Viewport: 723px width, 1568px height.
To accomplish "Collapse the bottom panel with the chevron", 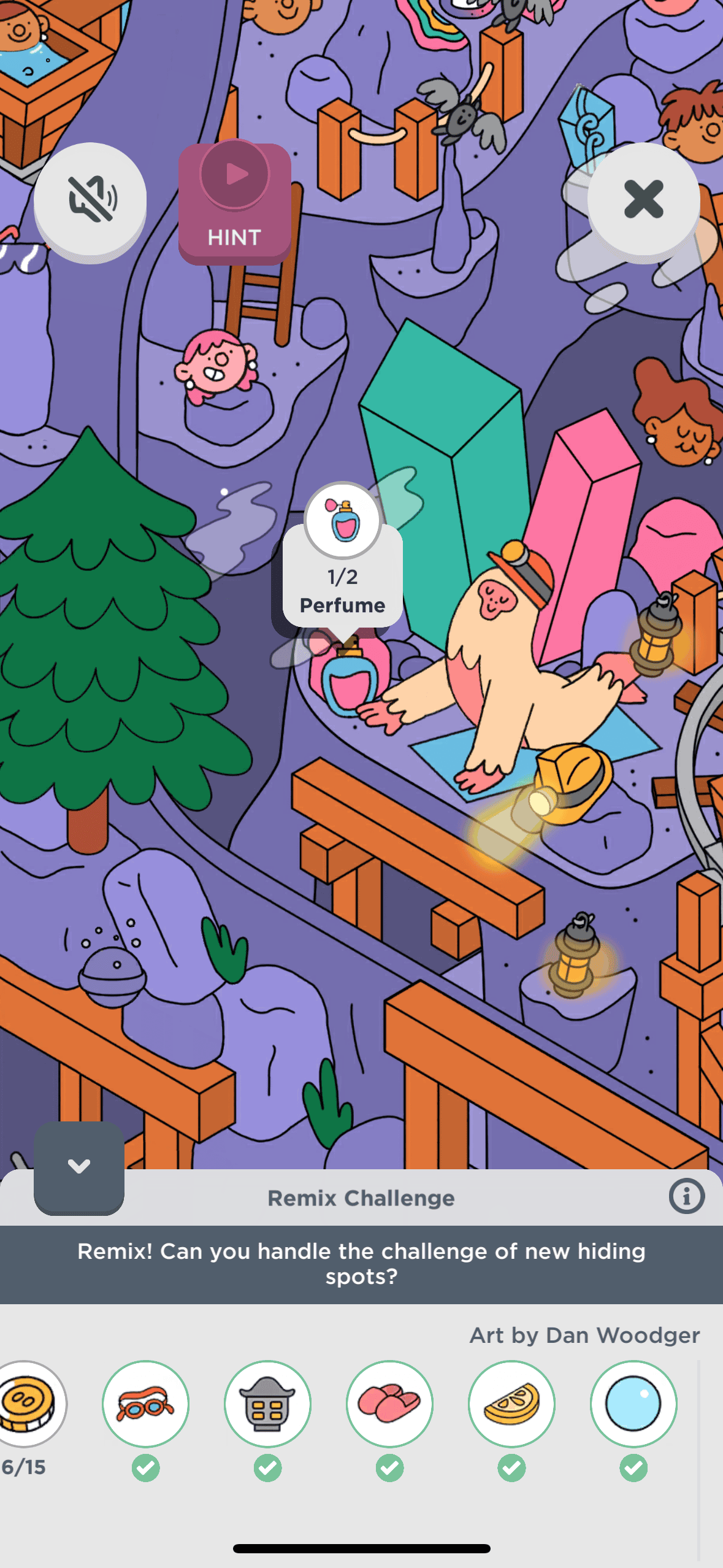I will tap(79, 1166).
